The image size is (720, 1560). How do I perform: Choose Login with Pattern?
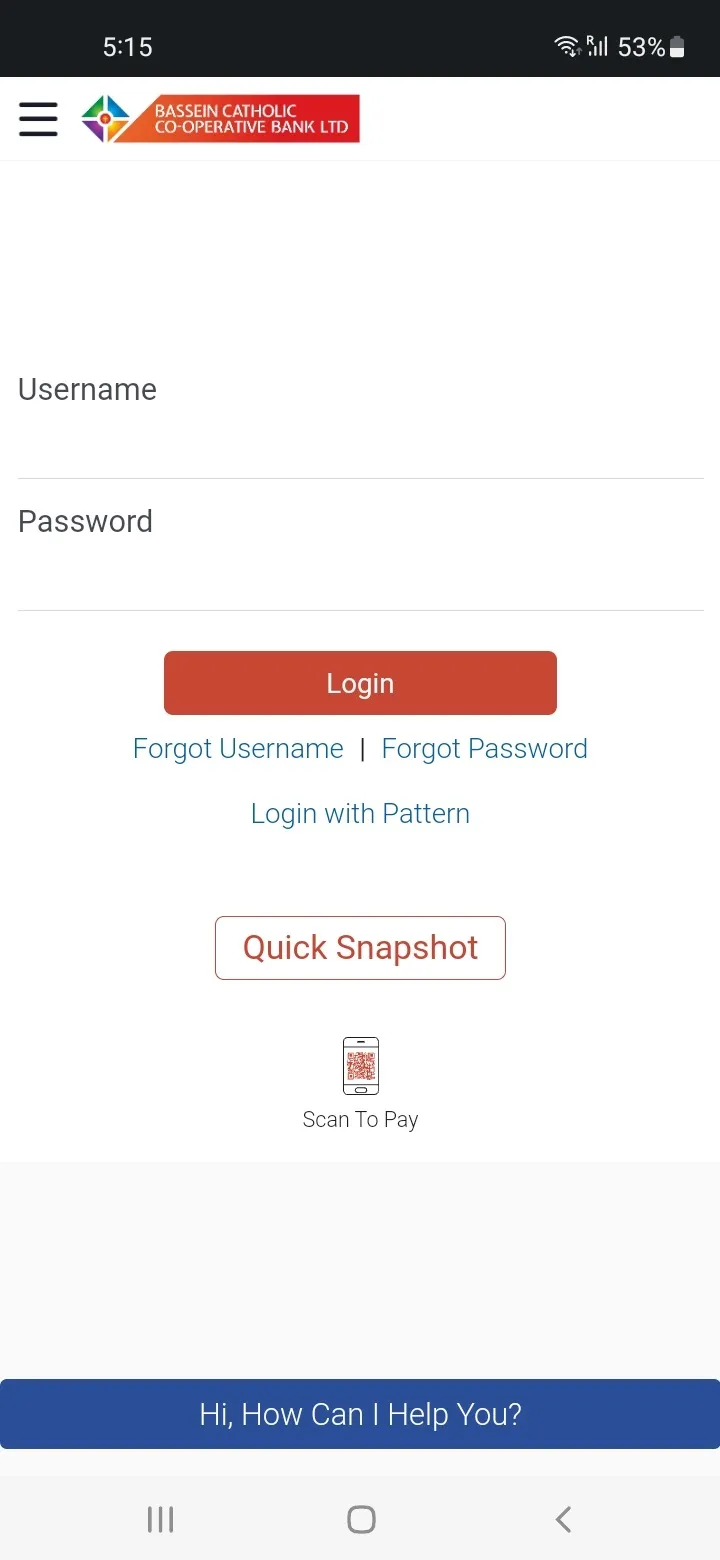360,814
